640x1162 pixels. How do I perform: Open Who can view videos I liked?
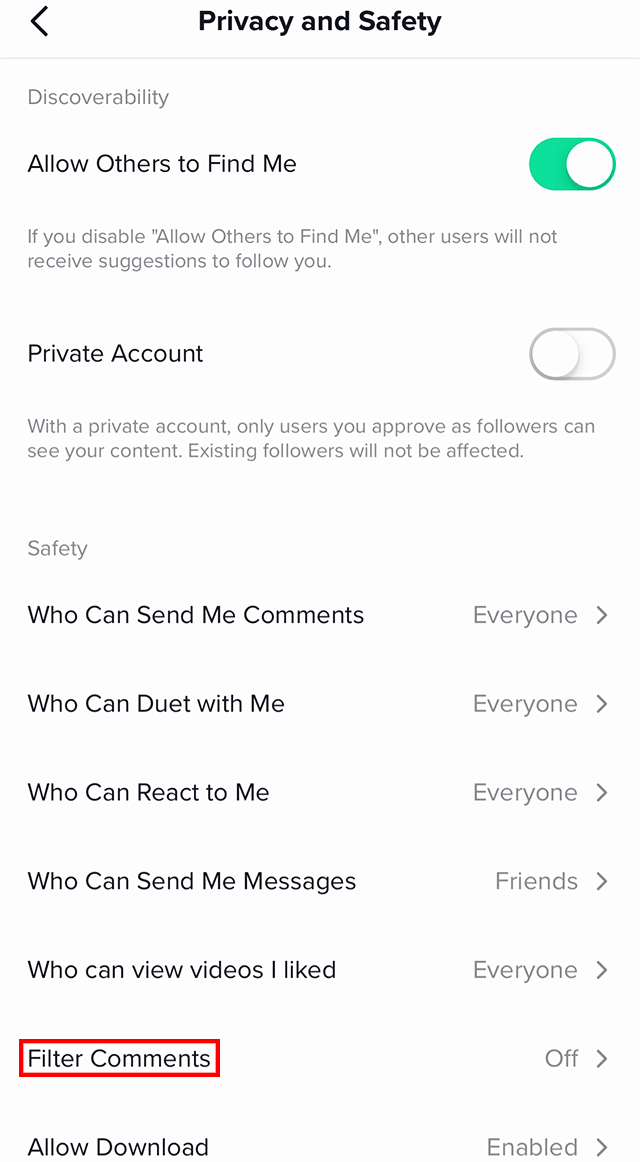click(320, 970)
